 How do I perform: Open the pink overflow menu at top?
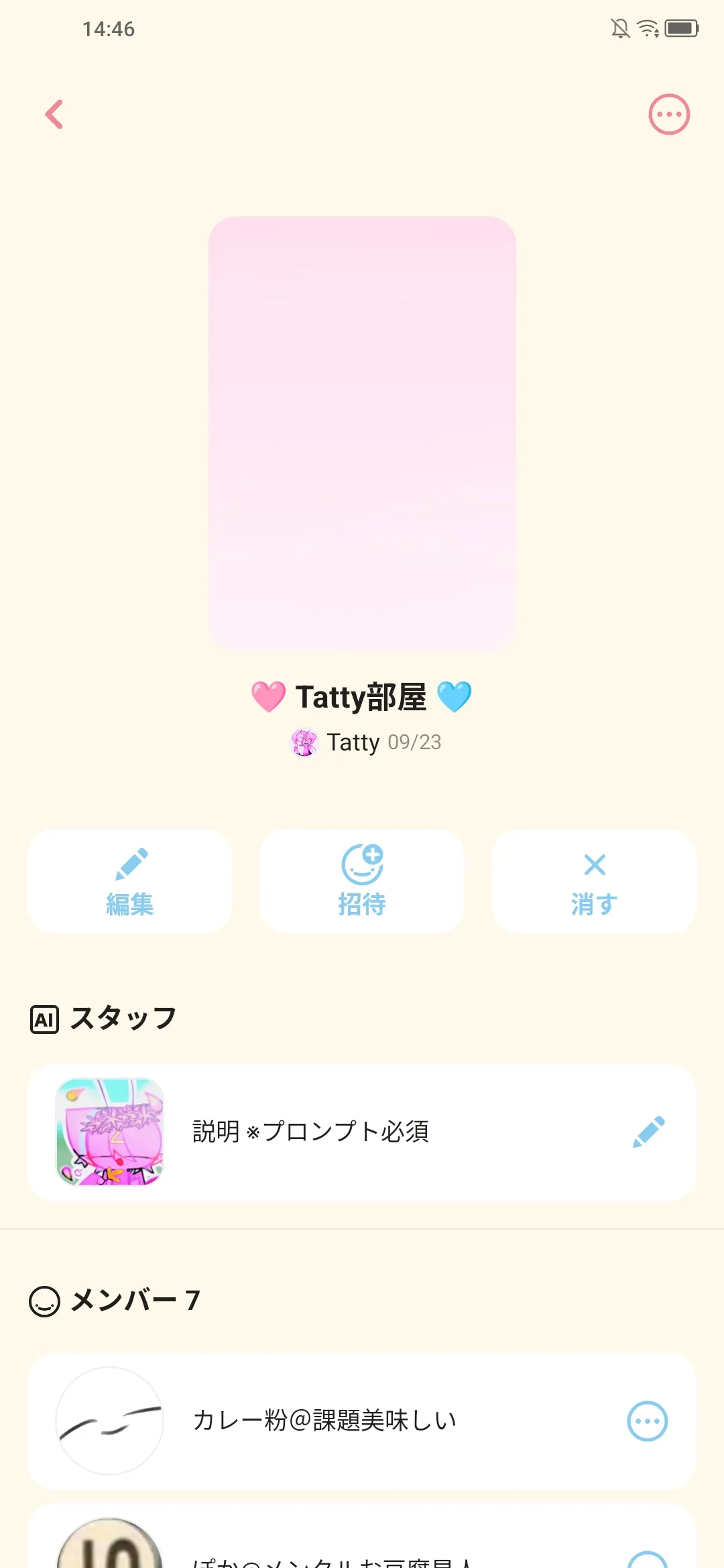pyautogui.click(x=668, y=114)
